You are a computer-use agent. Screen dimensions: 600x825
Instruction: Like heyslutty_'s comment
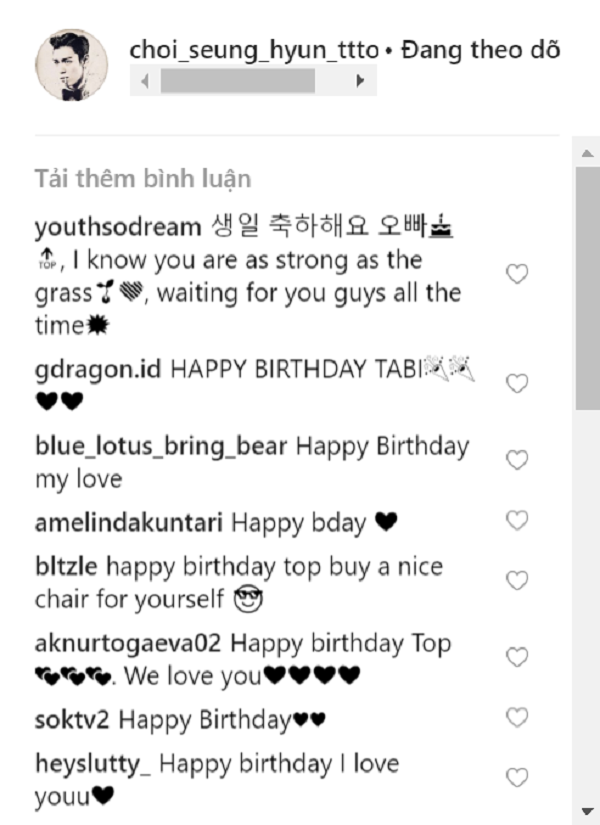516,778
